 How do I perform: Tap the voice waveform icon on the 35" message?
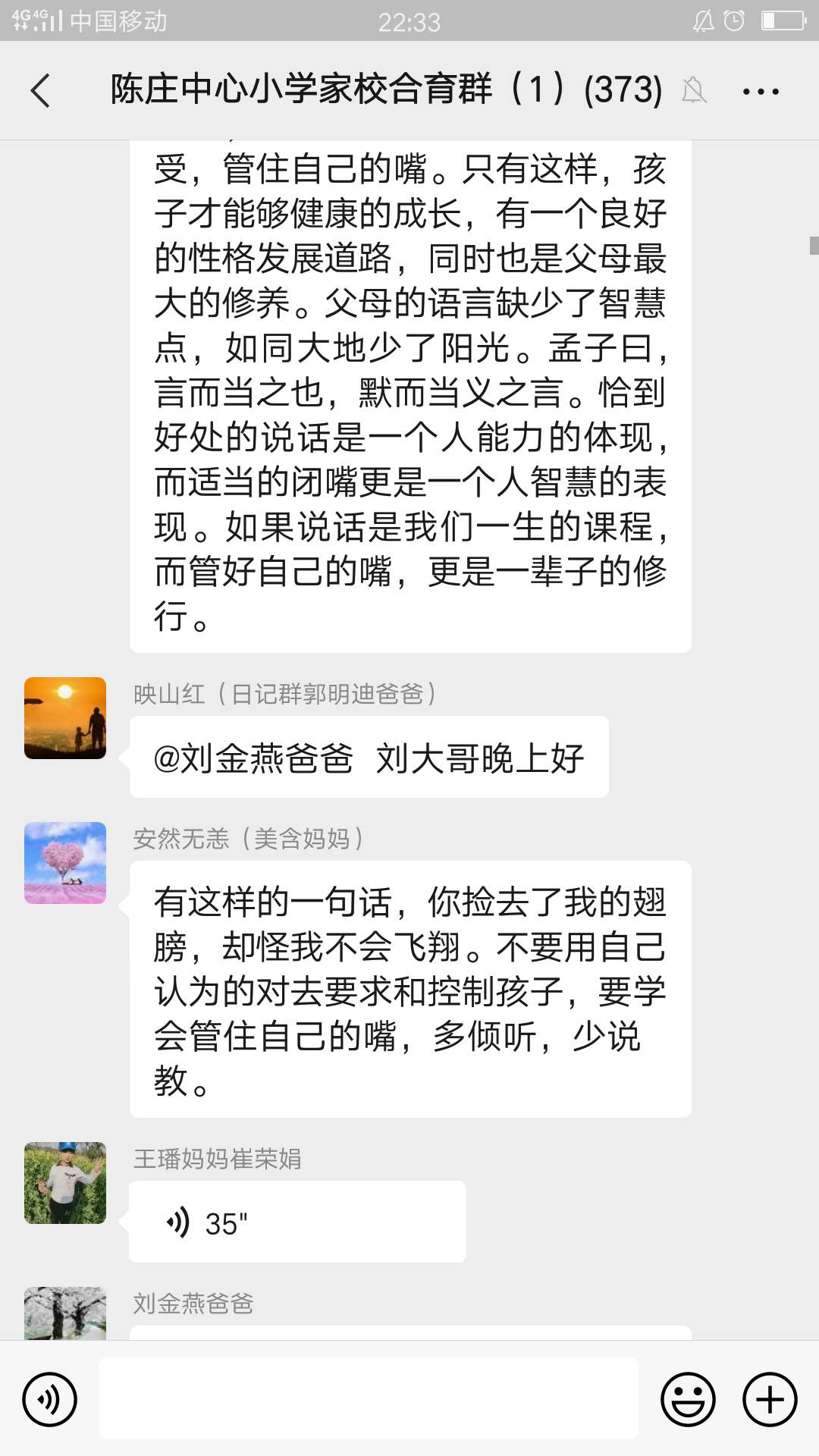[x=177, y=1221]
